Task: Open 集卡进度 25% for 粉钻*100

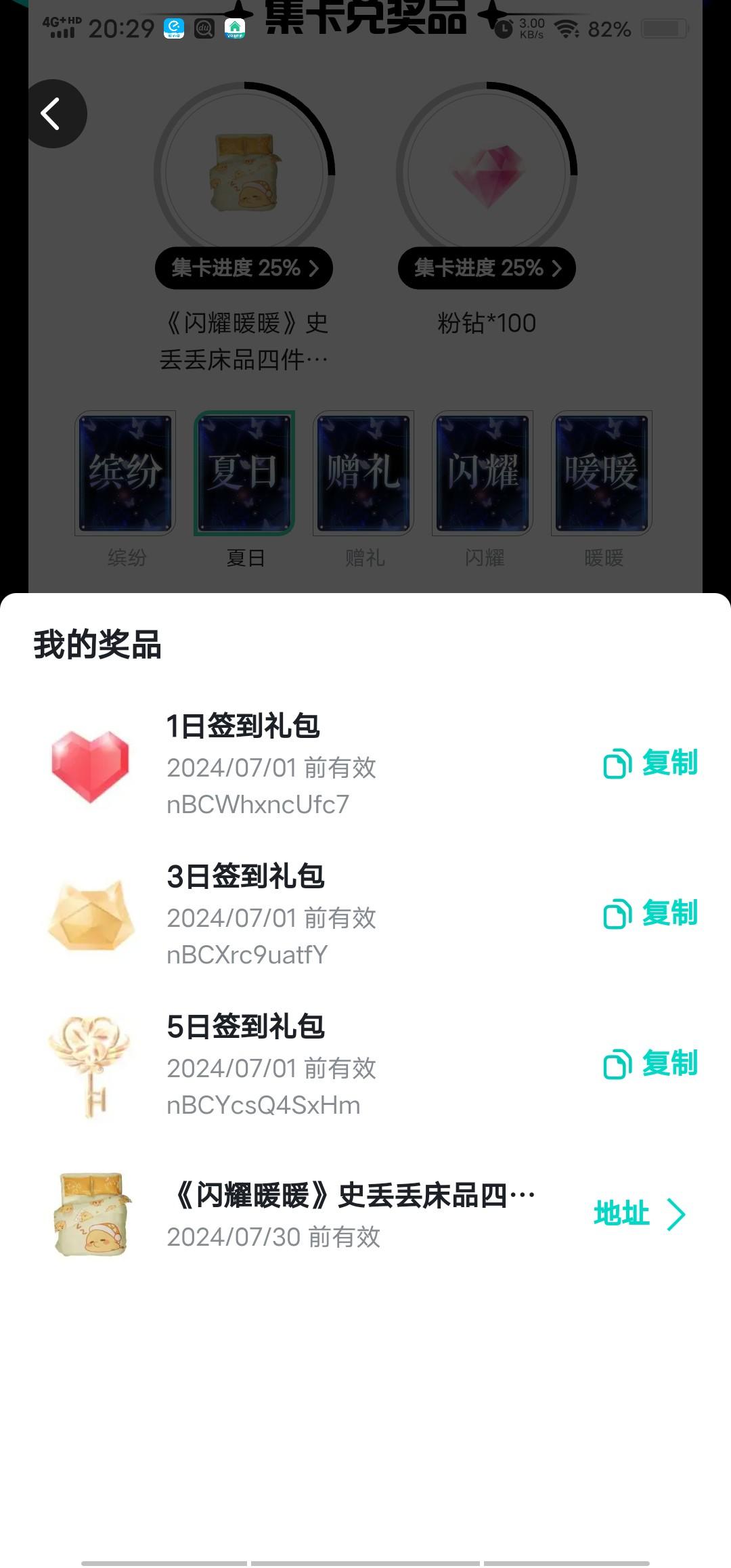Action: coord(487,268)
